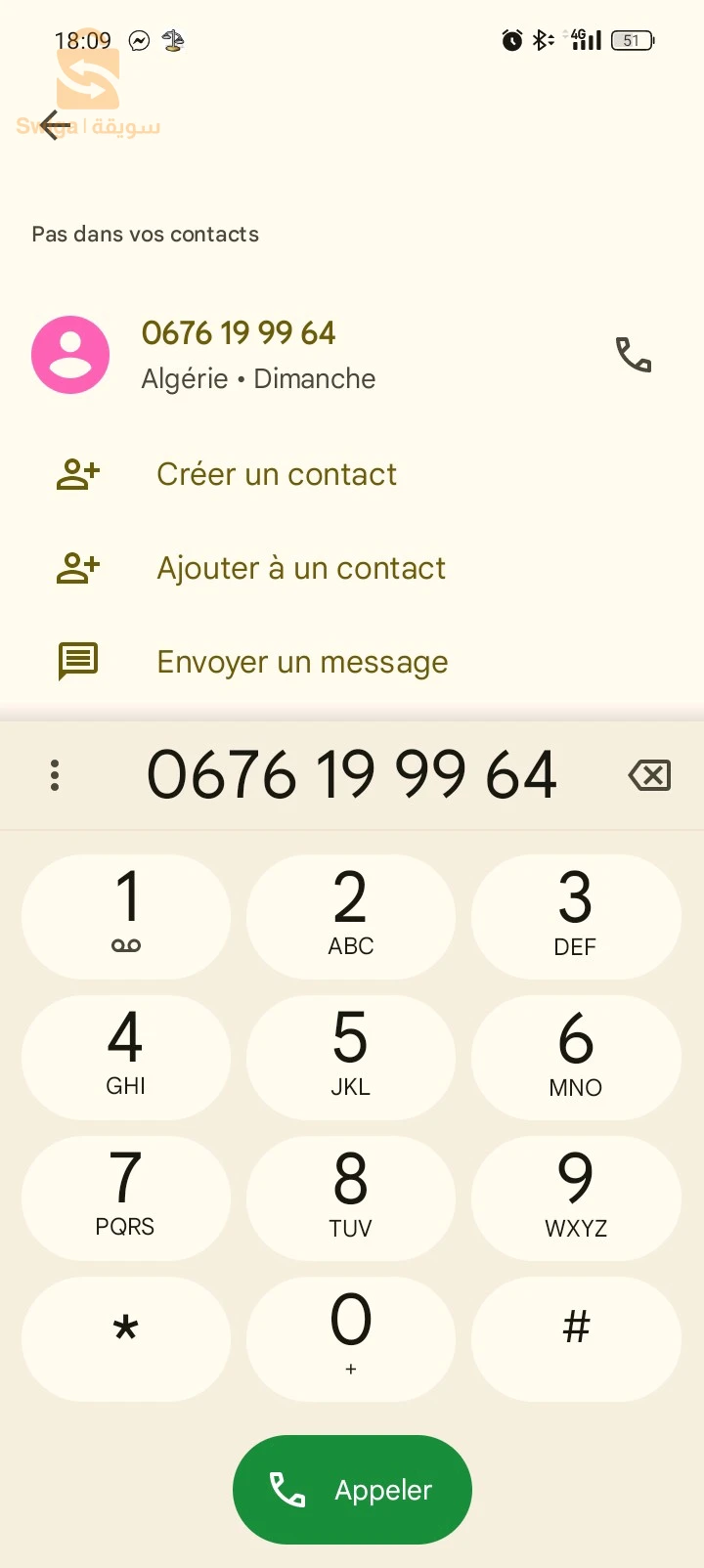Call 0676 19 99 64 via handset icon
This screenshot has height=1568, width=704.
coord(633,355)
